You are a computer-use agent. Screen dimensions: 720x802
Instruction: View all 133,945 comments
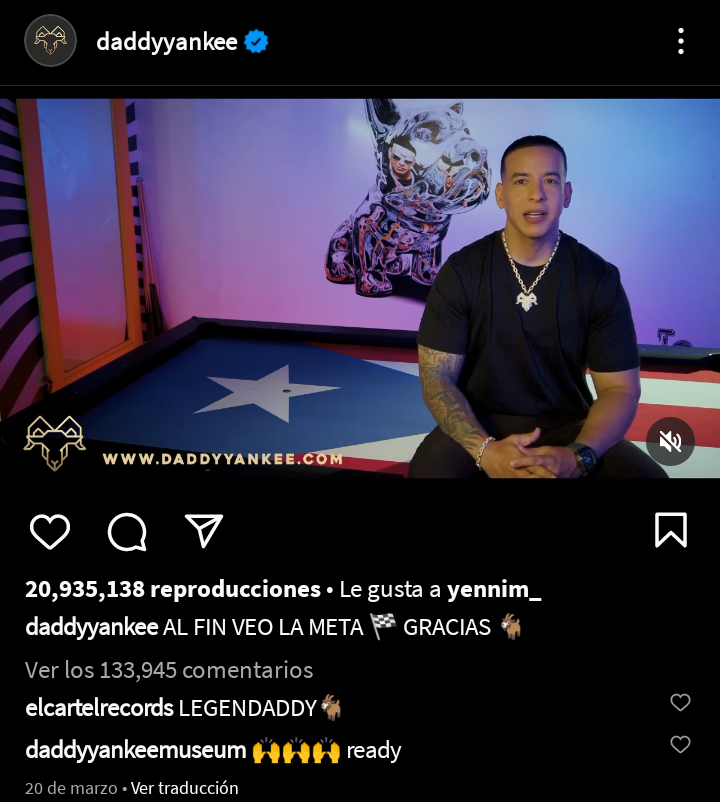click(169, 670)
